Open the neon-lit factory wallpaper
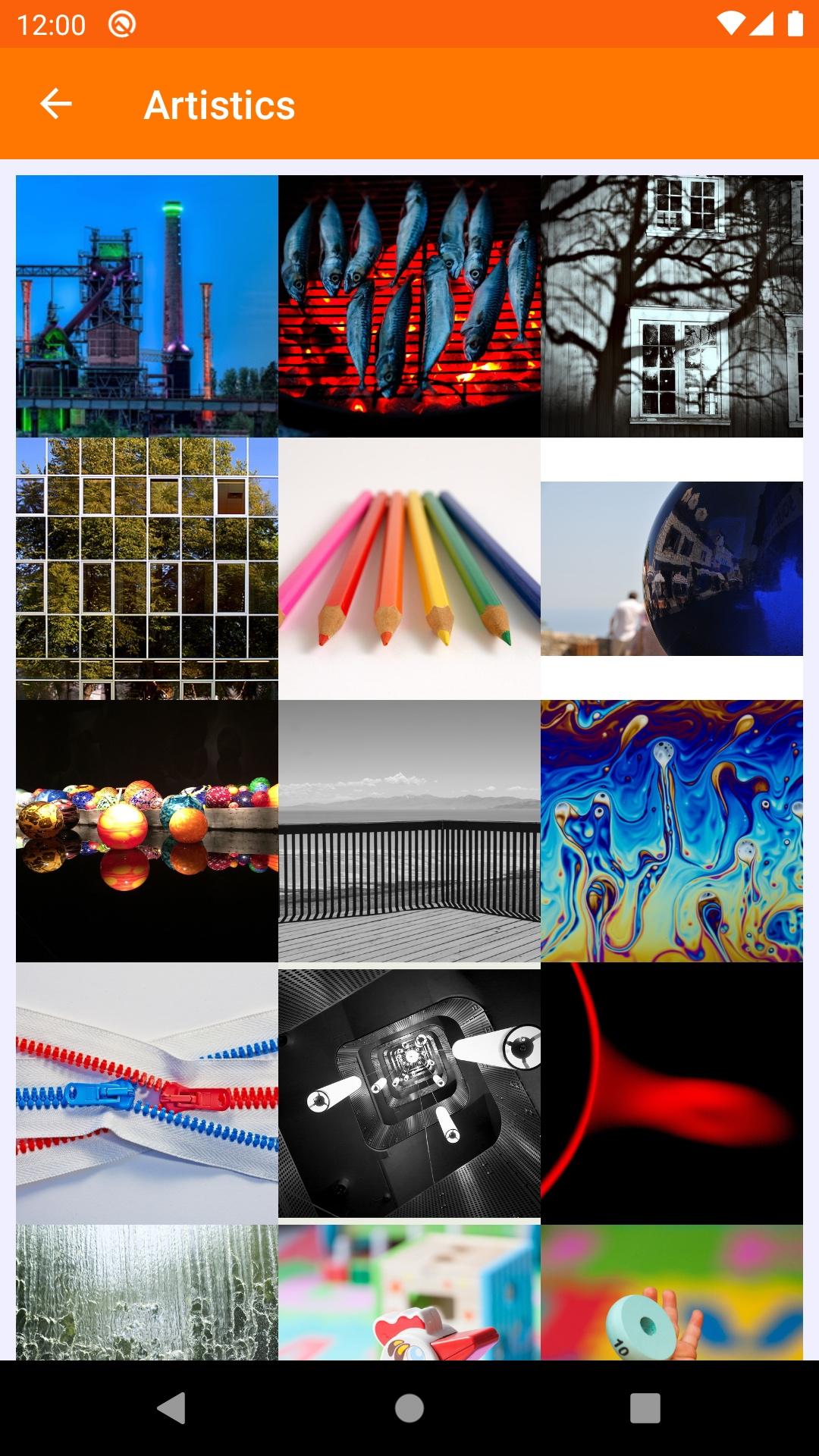819x1456 pixels. pos(146,306)
